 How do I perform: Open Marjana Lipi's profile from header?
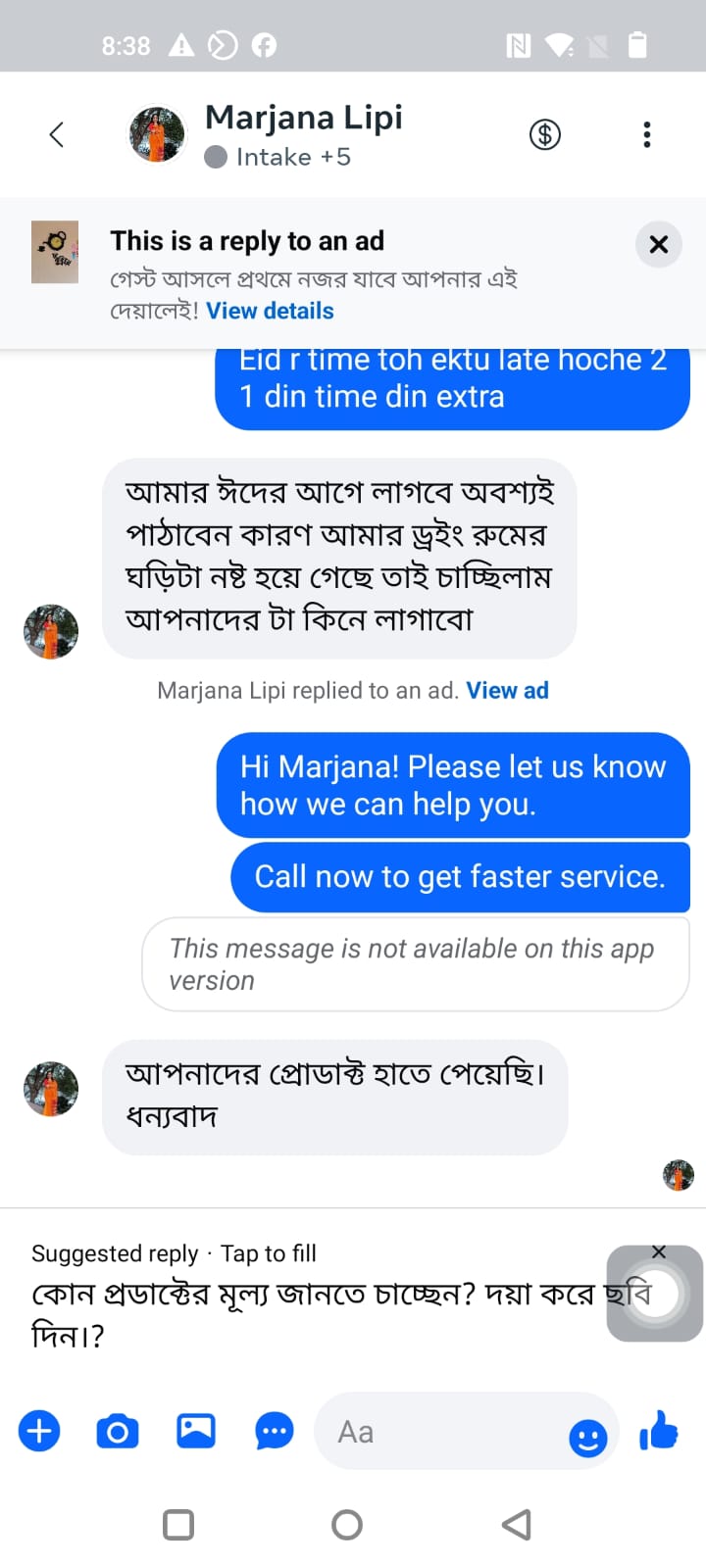[x=156, y=134]
